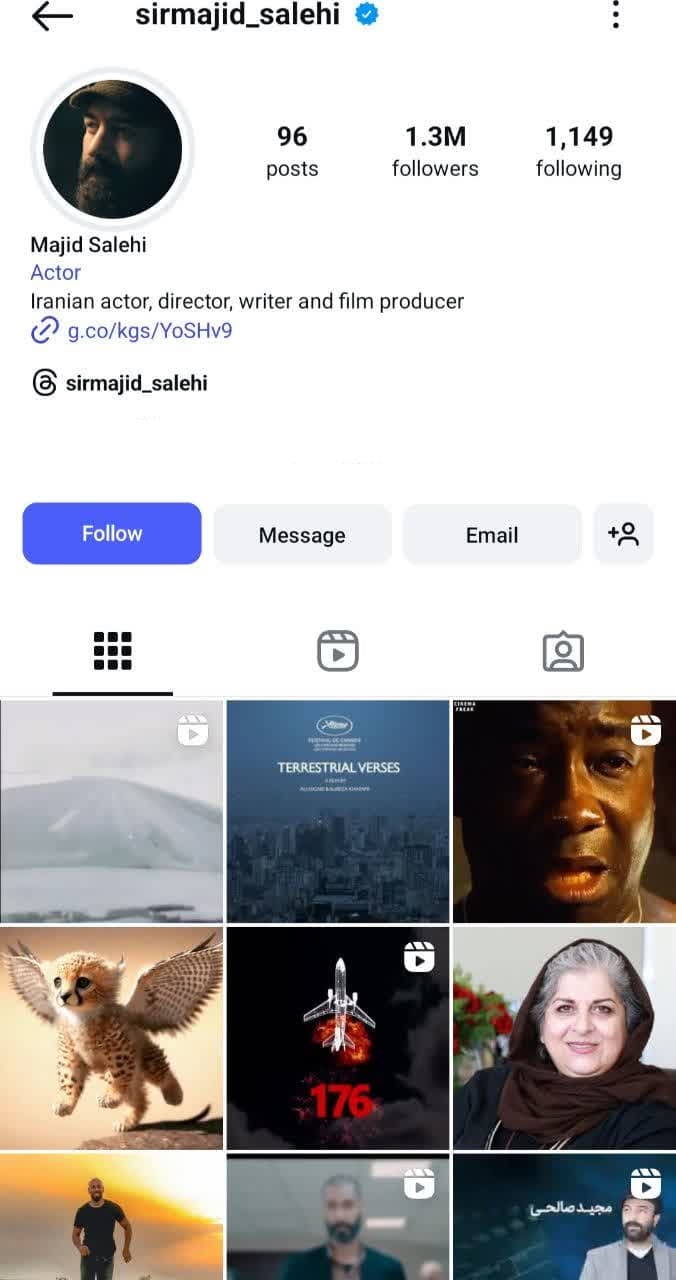The height and width of the screenshot is (1280, 676).
Task: Open the profile picture
Action: coord(113,150)
